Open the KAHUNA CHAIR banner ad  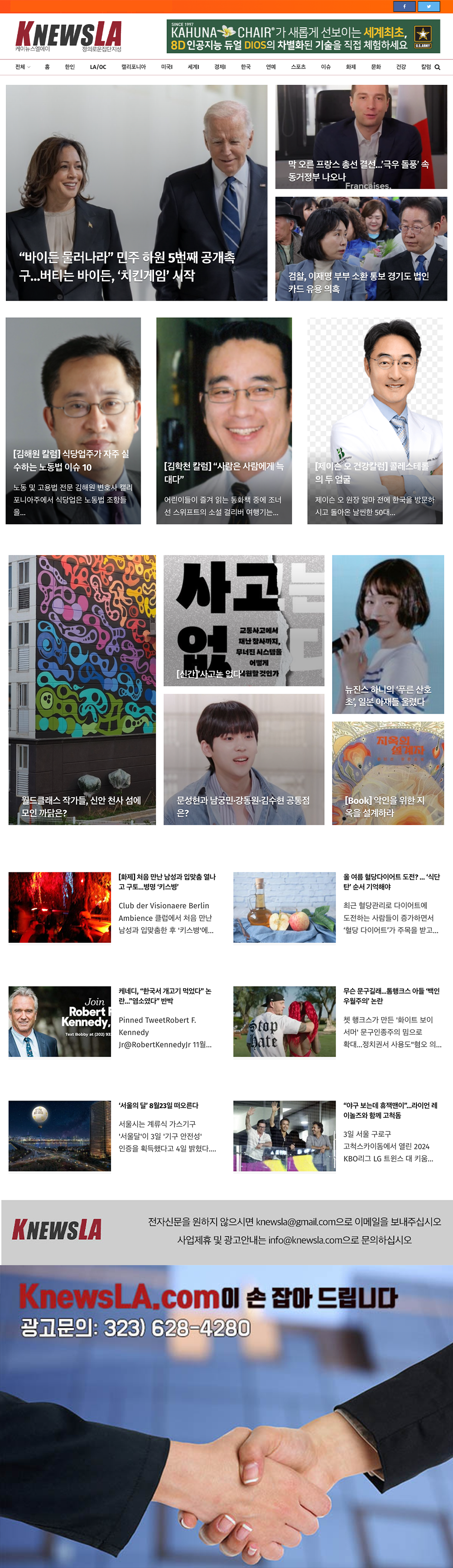[303, 37]
